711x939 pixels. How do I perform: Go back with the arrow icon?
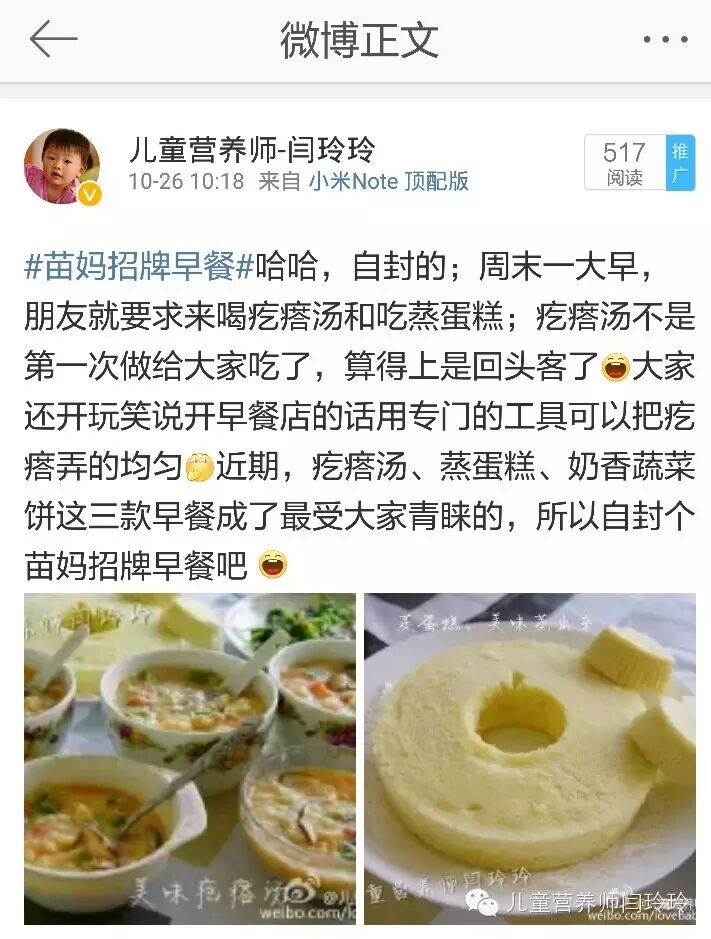(x=53, y=40)
